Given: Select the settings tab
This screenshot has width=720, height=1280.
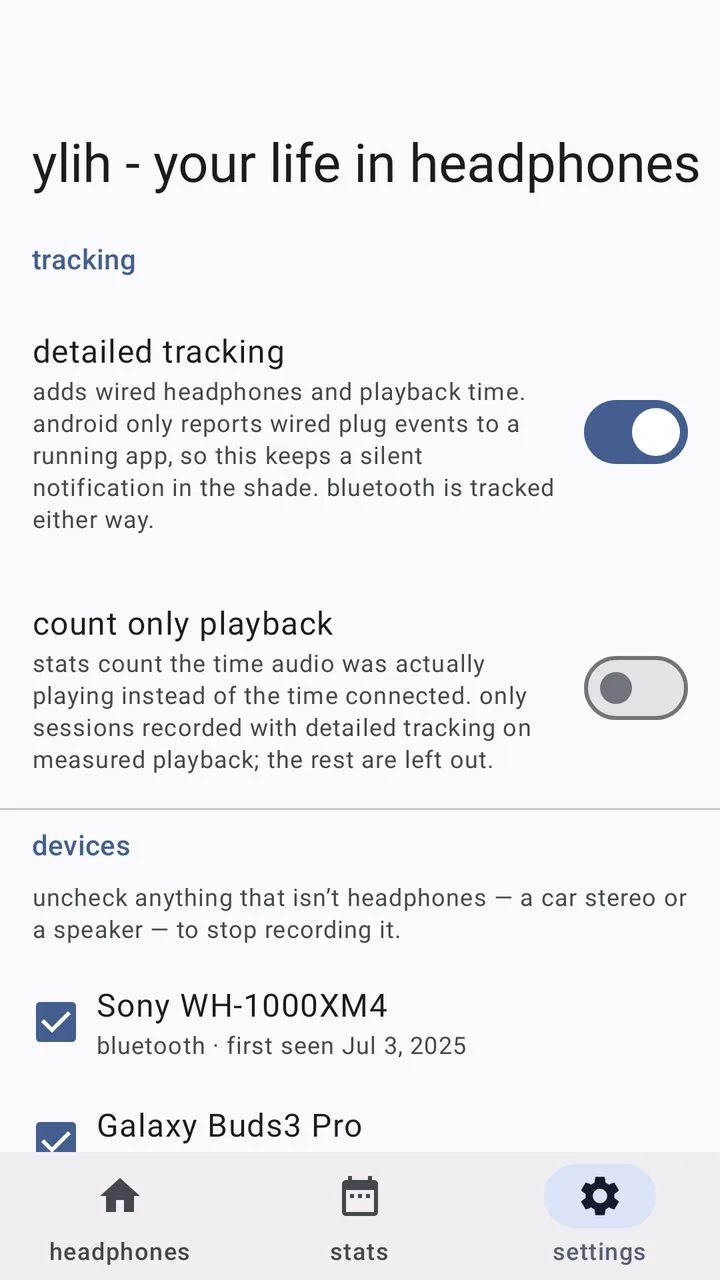Looking at the screenshot, I should coord(600,1216).
